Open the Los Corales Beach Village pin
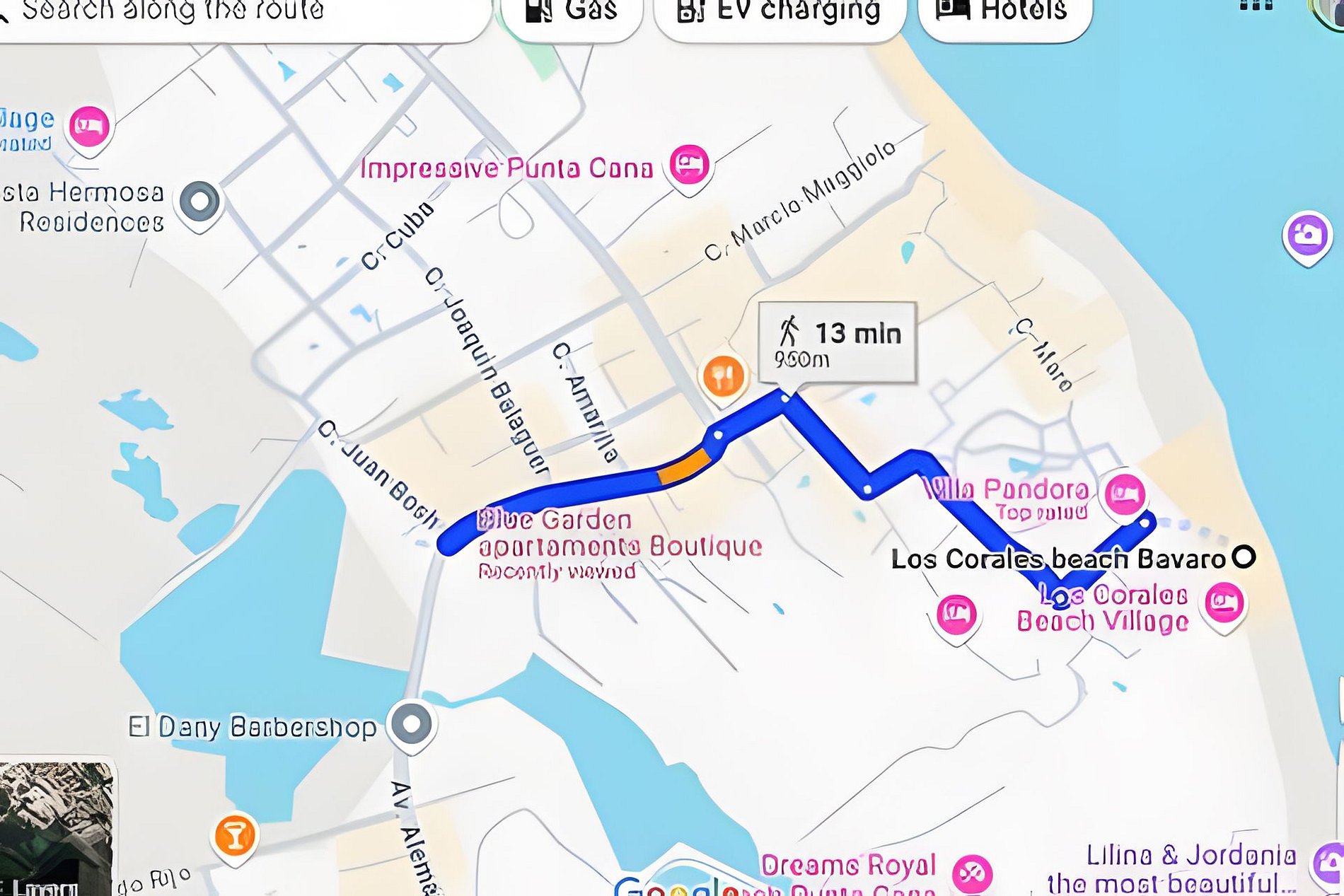1344x896 pixels. point(1224,603)
